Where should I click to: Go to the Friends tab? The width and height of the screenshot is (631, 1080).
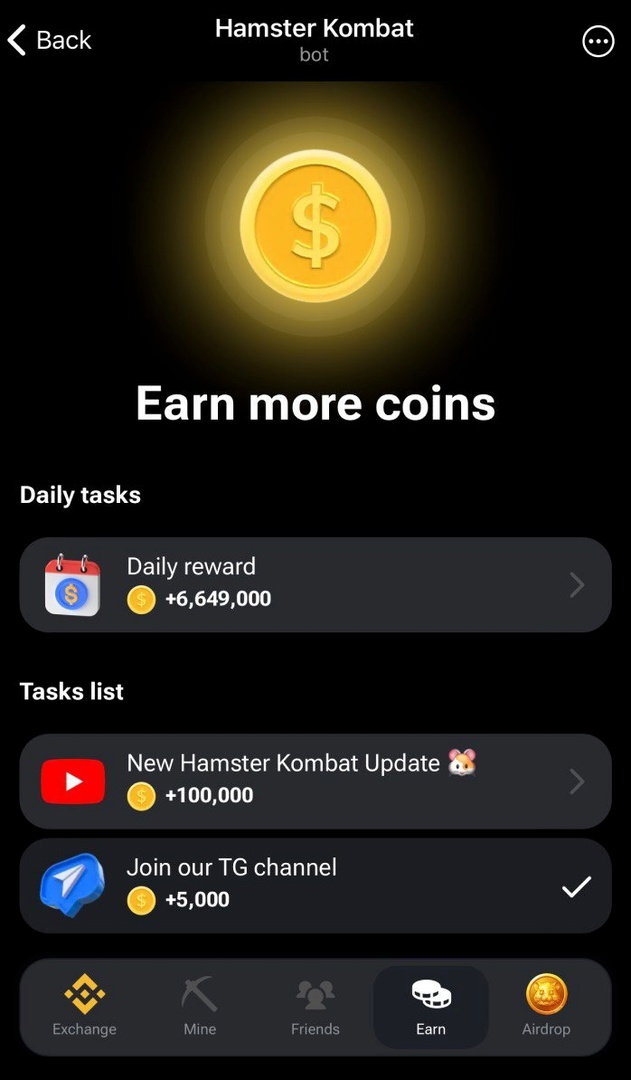pyautogui.click(x=315, y=1008)
